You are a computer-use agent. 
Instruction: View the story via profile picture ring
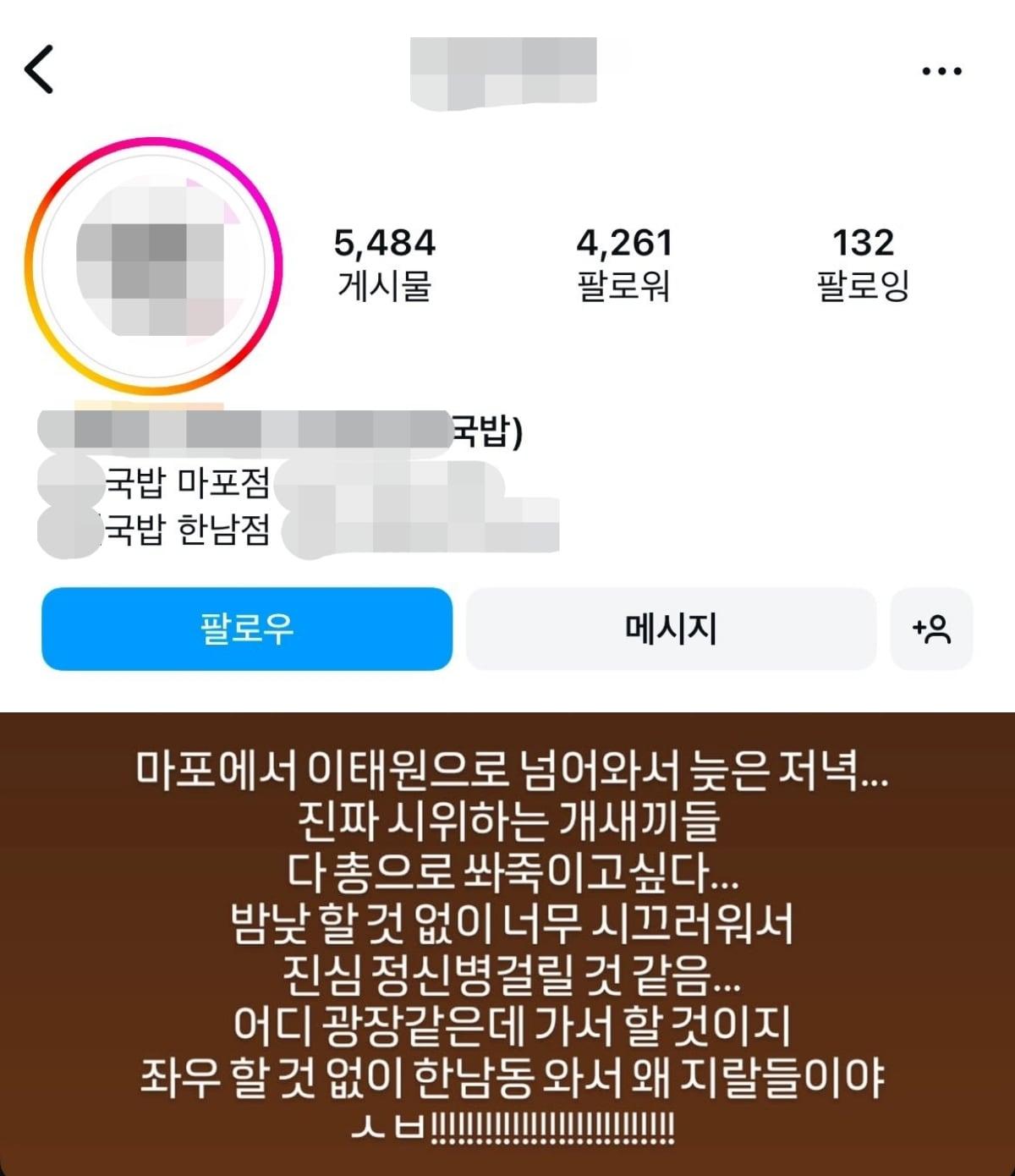[153, 266]
